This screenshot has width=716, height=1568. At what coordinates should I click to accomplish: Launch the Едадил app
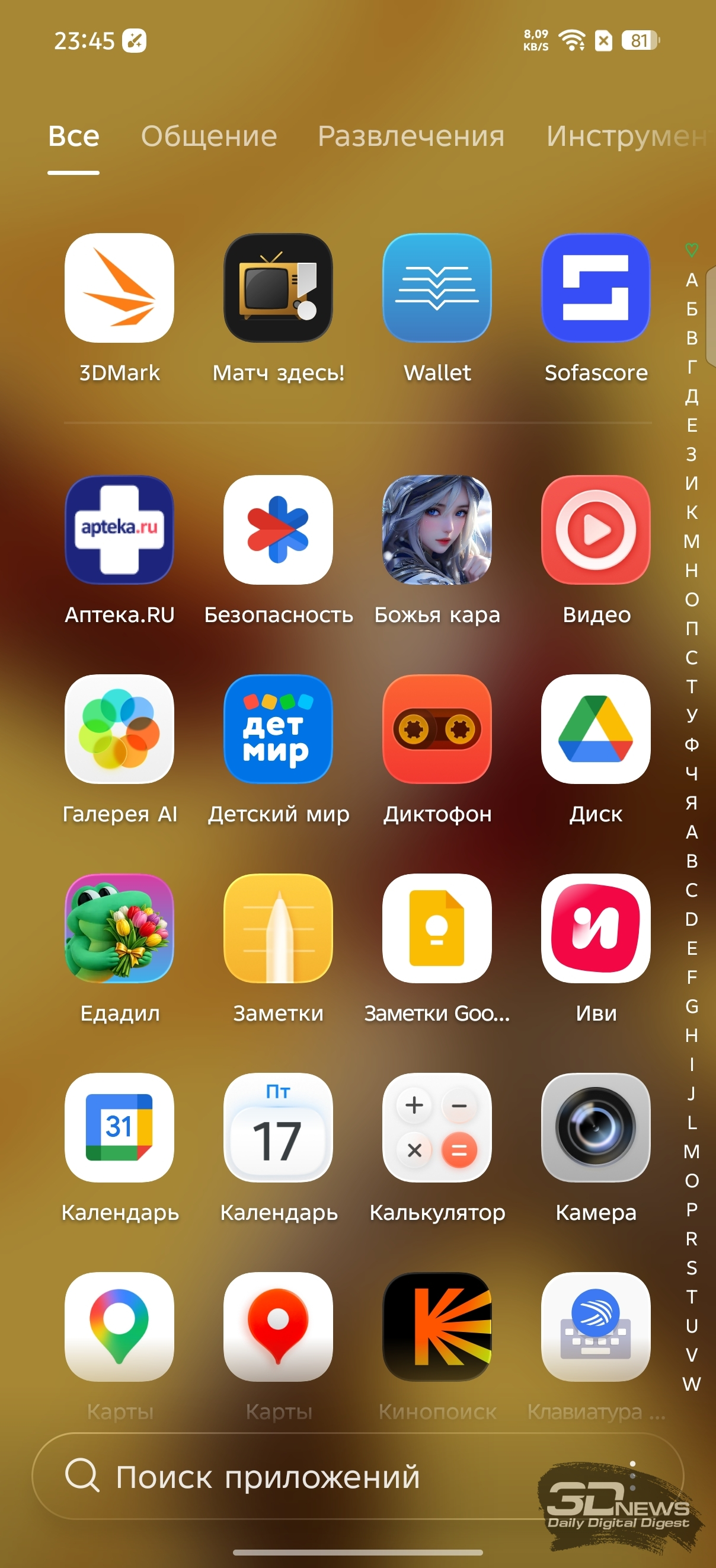119,928
